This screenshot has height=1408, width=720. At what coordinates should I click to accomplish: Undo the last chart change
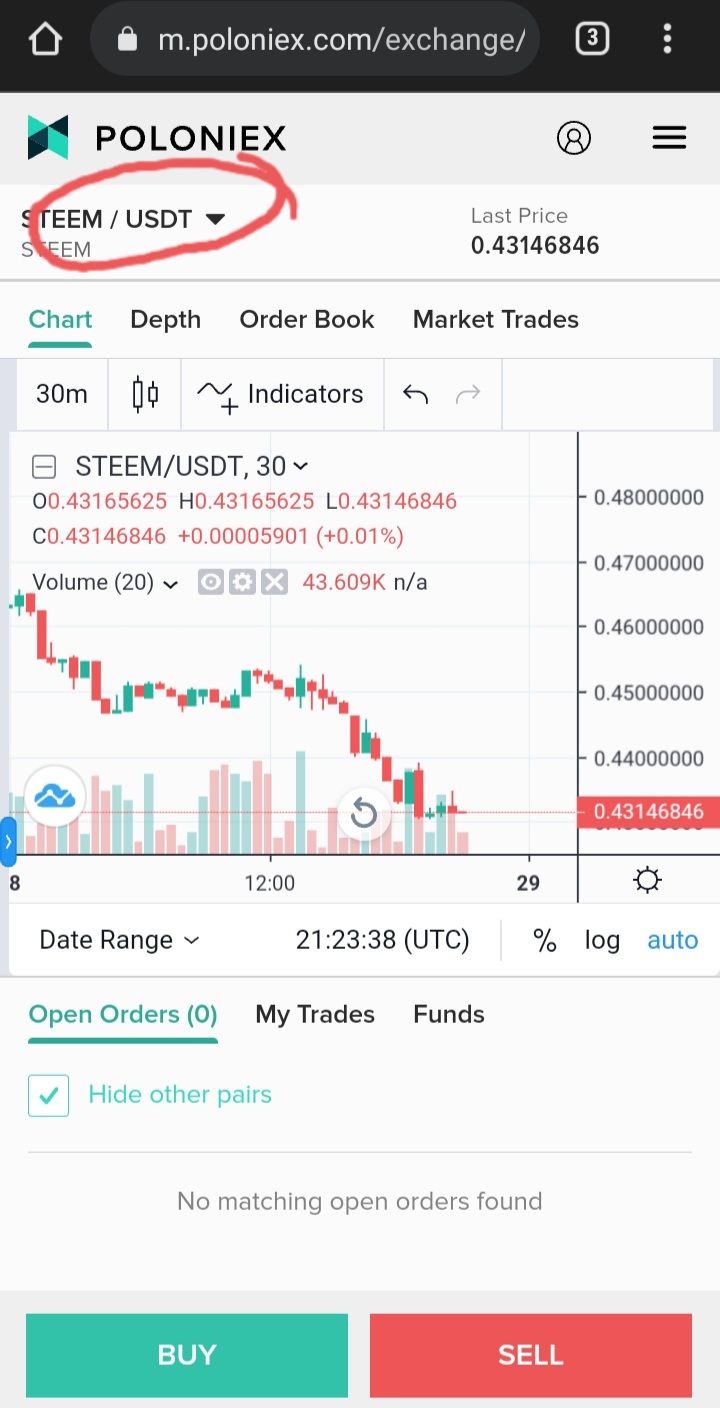[x=415, y=394]
